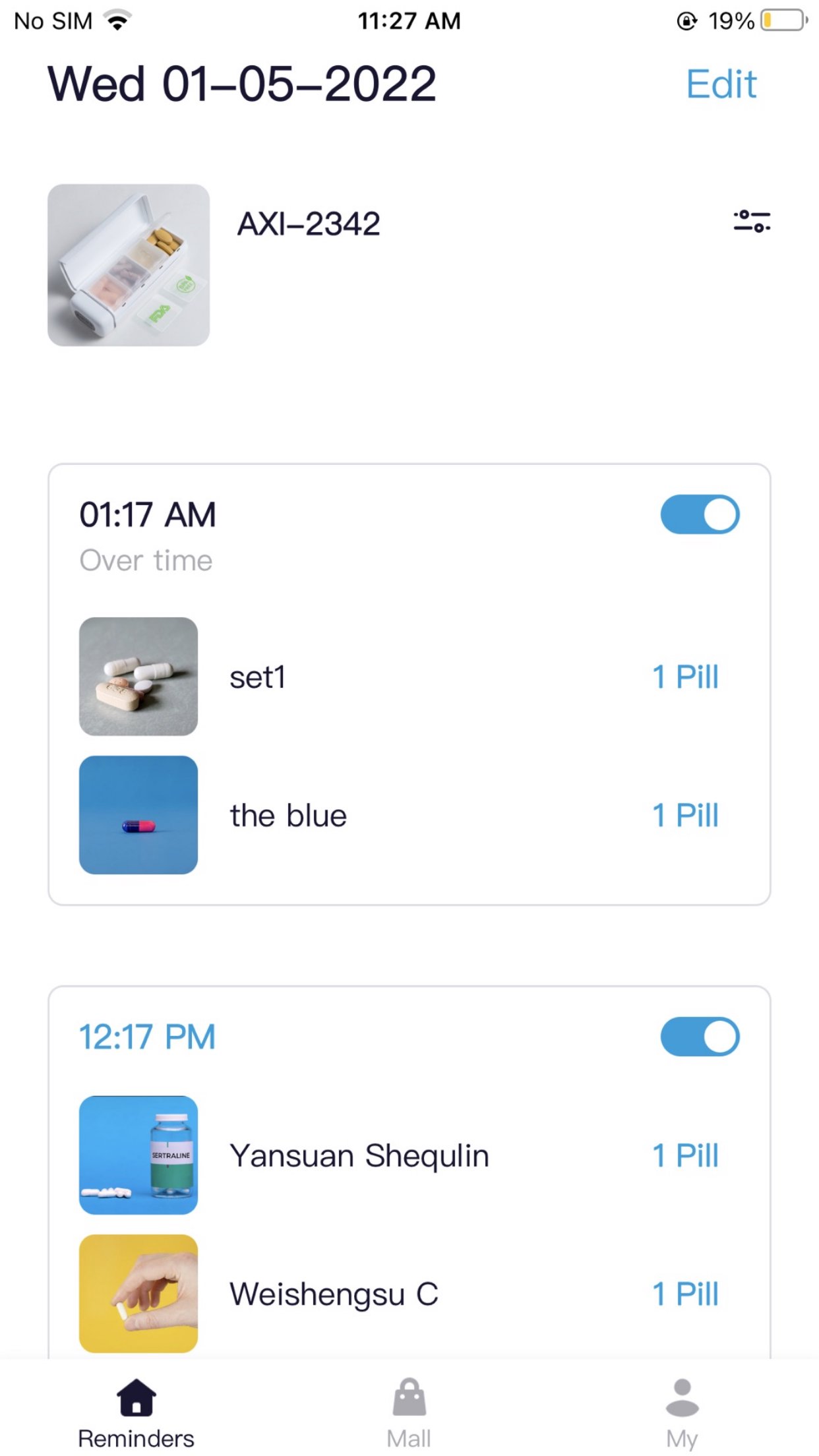The height and width of the screenshot is (1456, 819).
Task: Switch to the Mall tab
Action: click(409, 1412)
